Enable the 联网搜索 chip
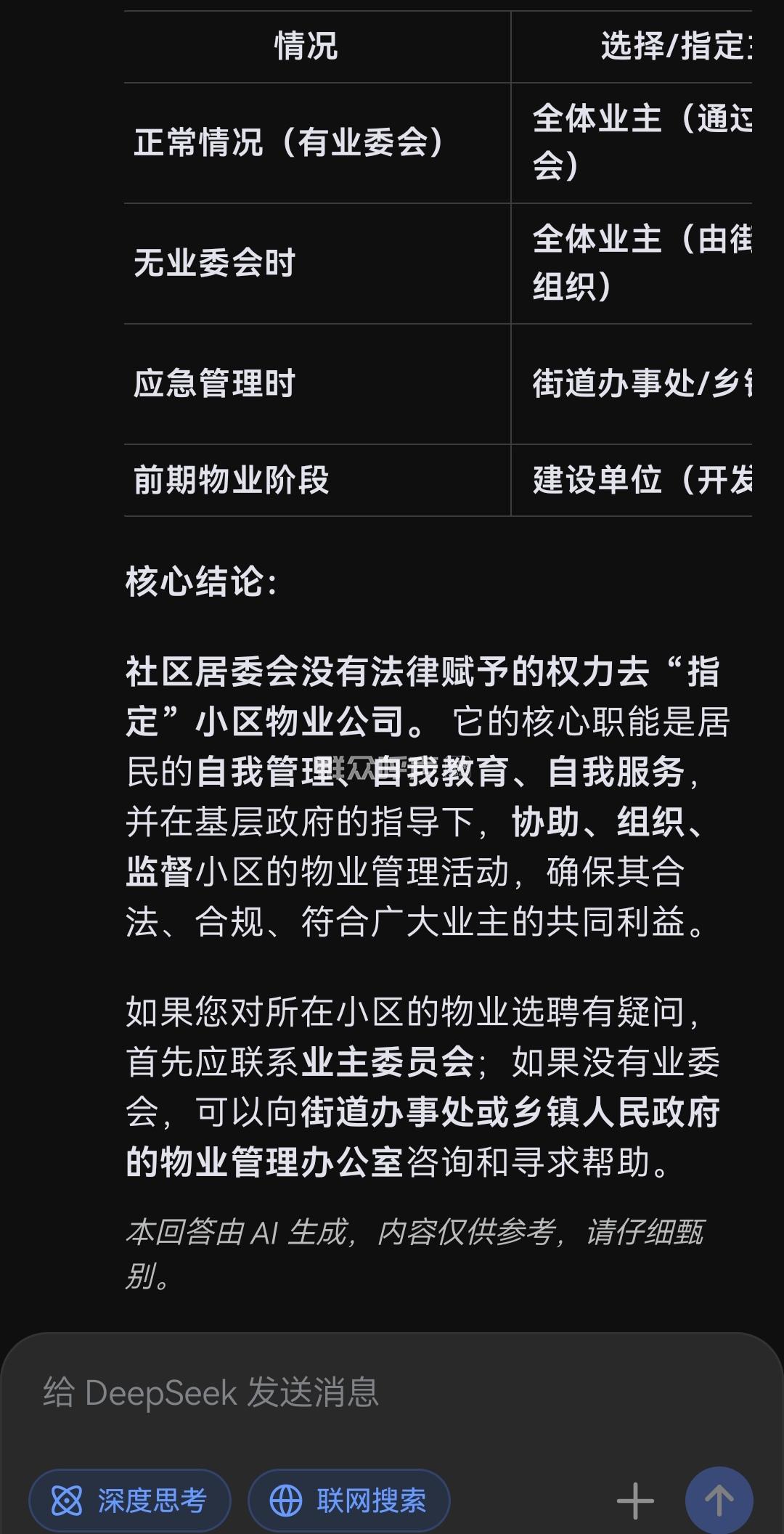784x1534 pixels. 349,1500
